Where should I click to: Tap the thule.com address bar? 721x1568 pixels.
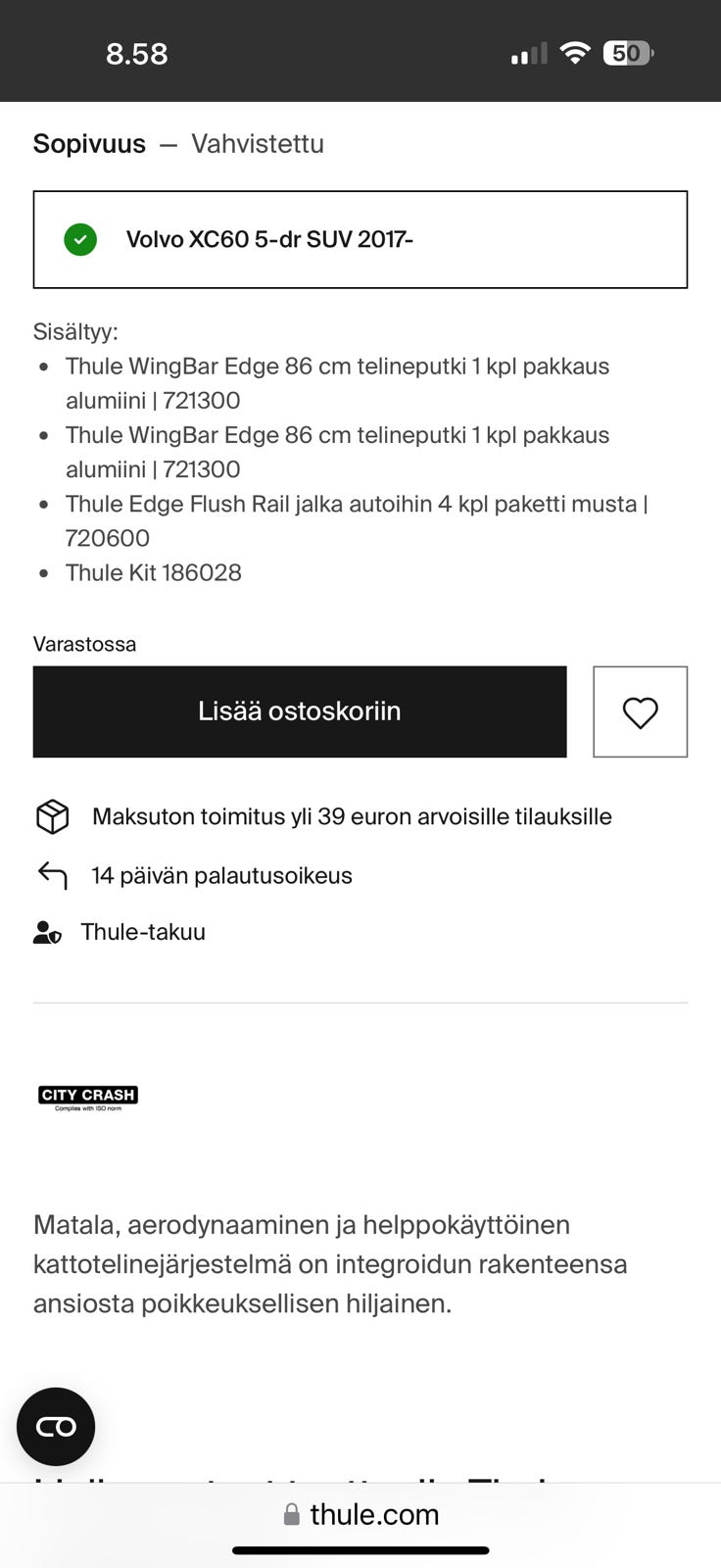click(x=374, y=1514)
